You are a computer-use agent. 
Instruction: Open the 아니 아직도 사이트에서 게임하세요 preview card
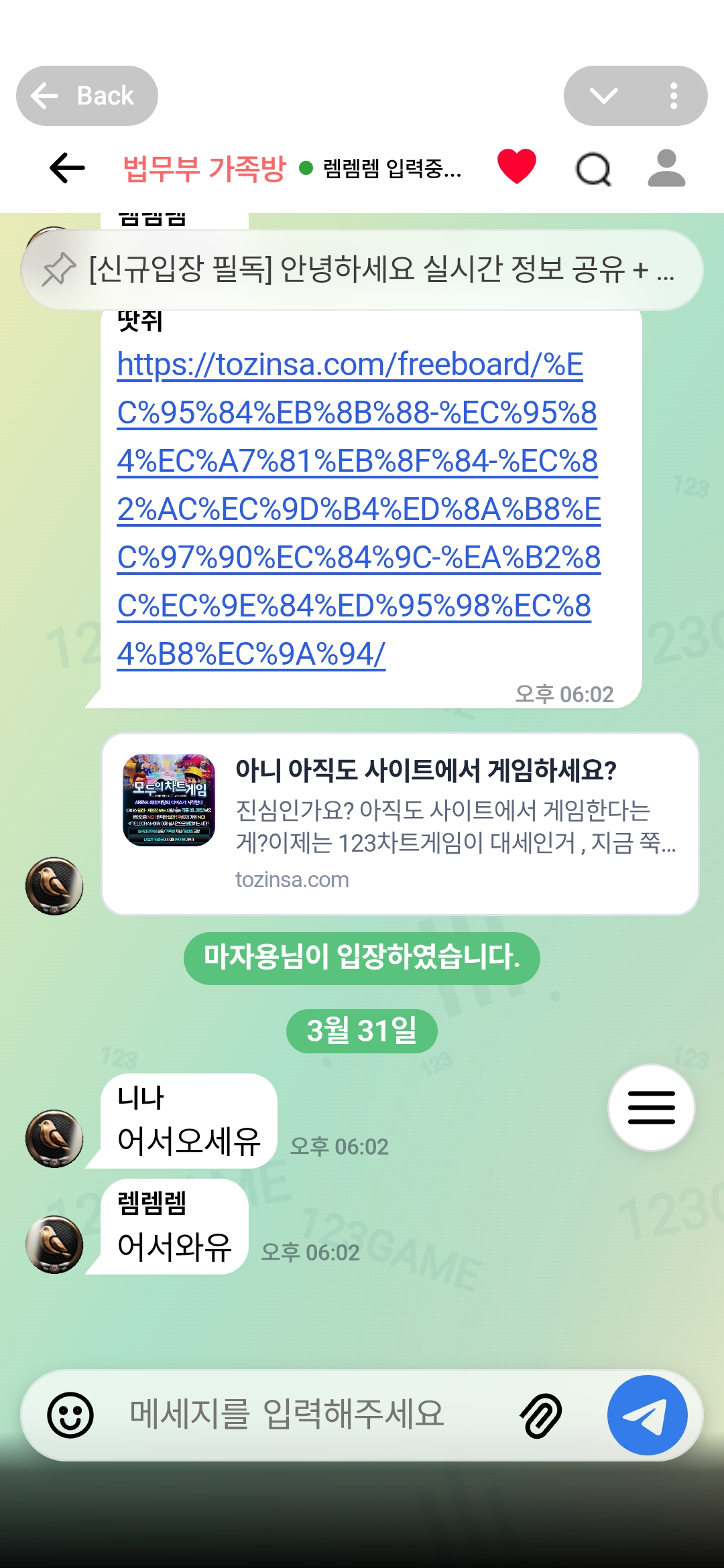pos(400,824)
